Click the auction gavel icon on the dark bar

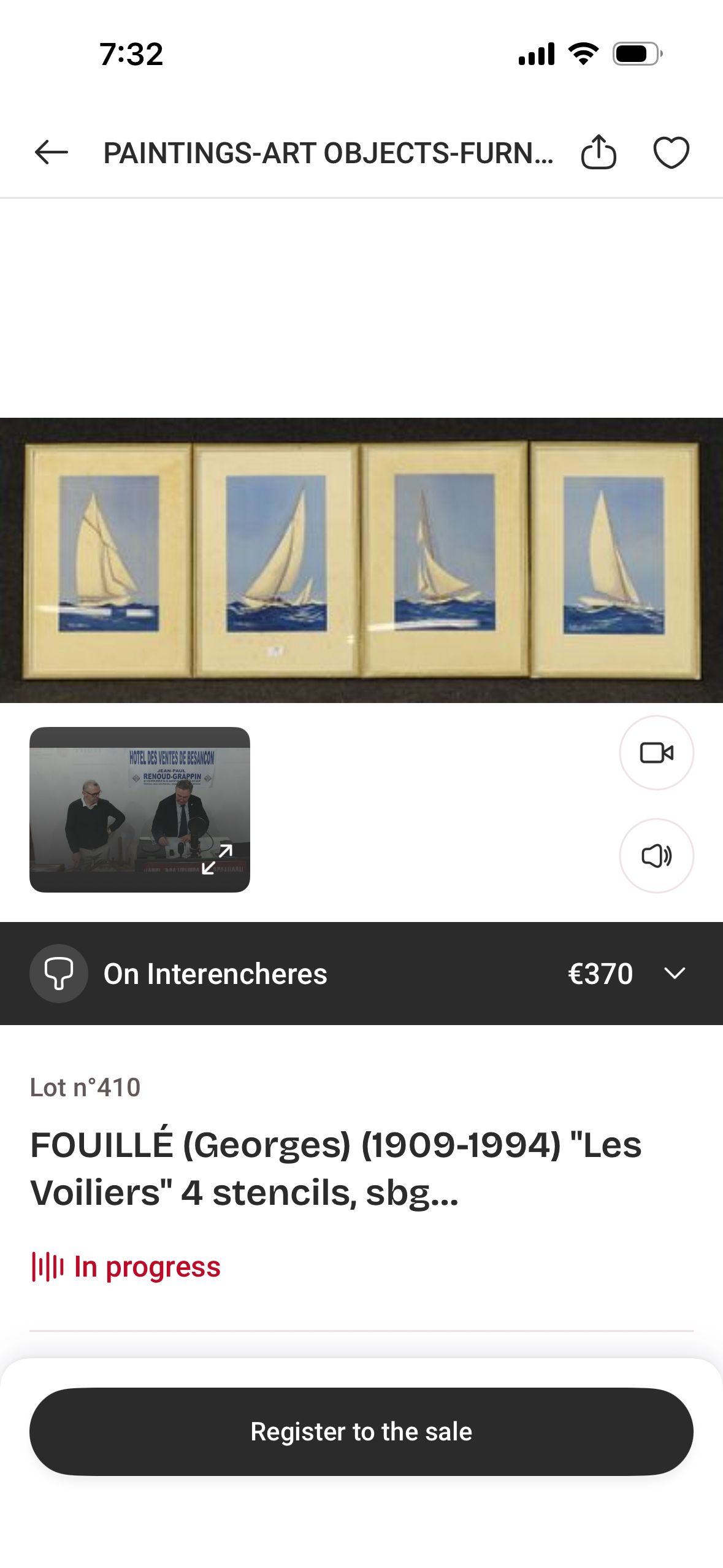point(58,973)
